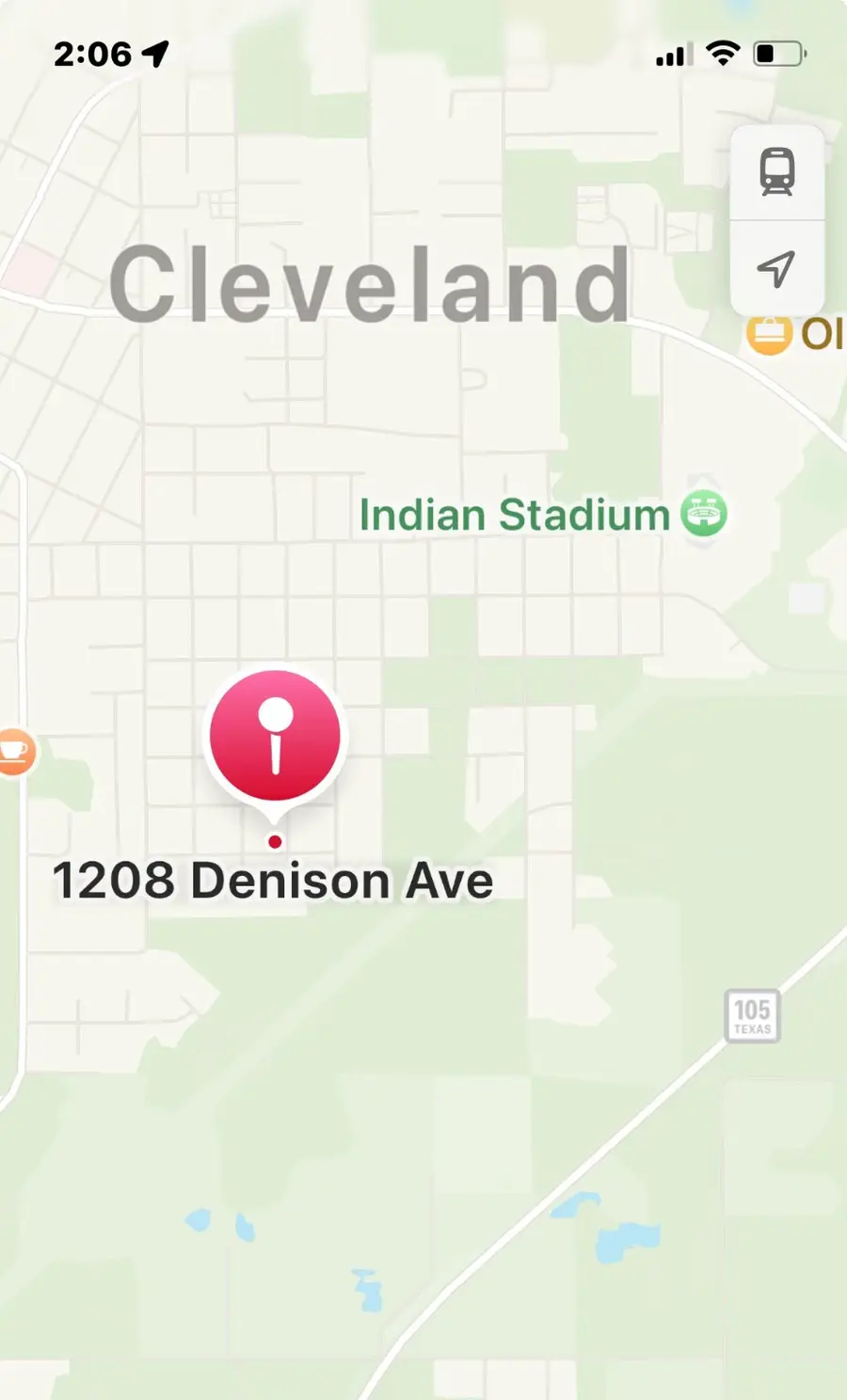Screen dimensions: 847x1400
Task: Select the red pin at 1208 Denison Ave
Action: coord(275,737)
